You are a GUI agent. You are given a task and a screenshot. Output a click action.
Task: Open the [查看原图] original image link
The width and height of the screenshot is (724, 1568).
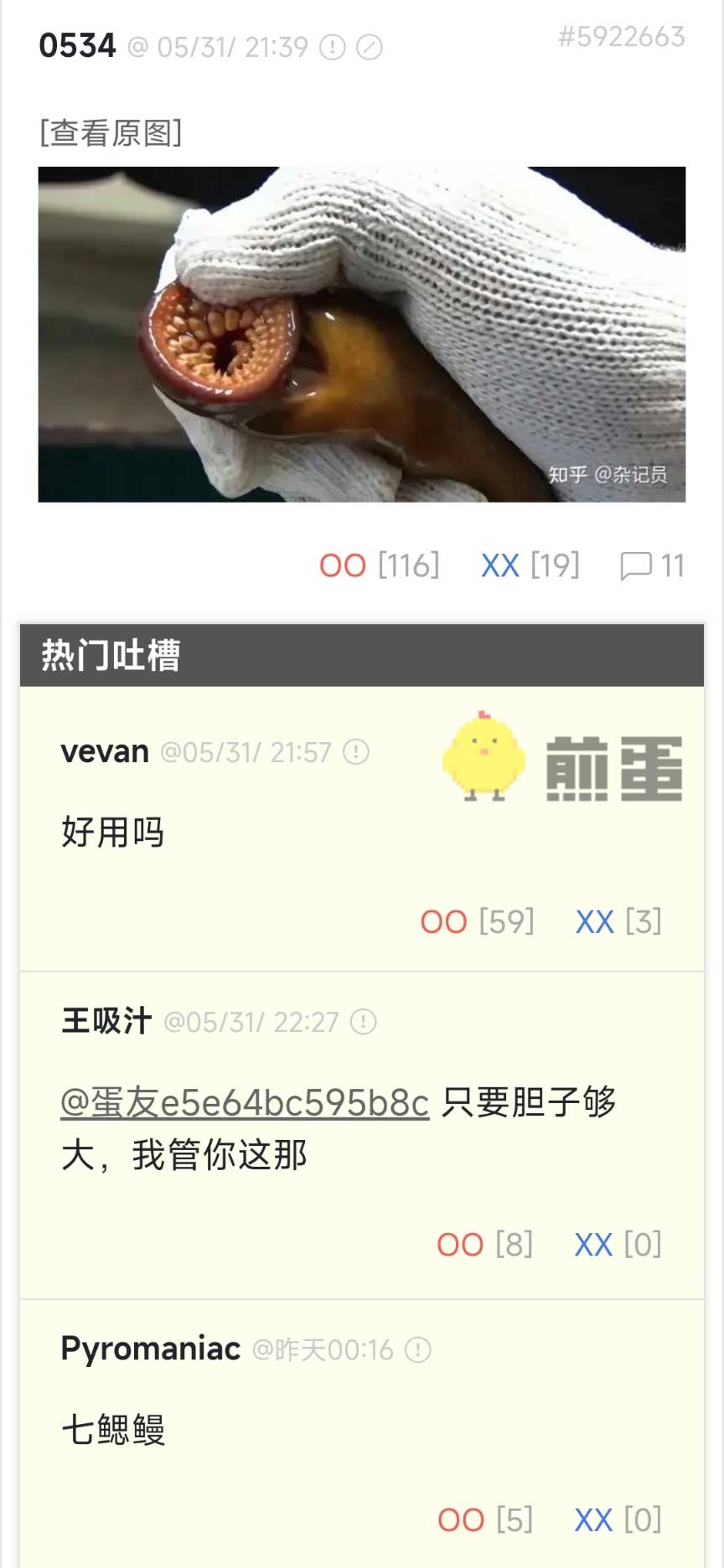(x=111, y=133)
